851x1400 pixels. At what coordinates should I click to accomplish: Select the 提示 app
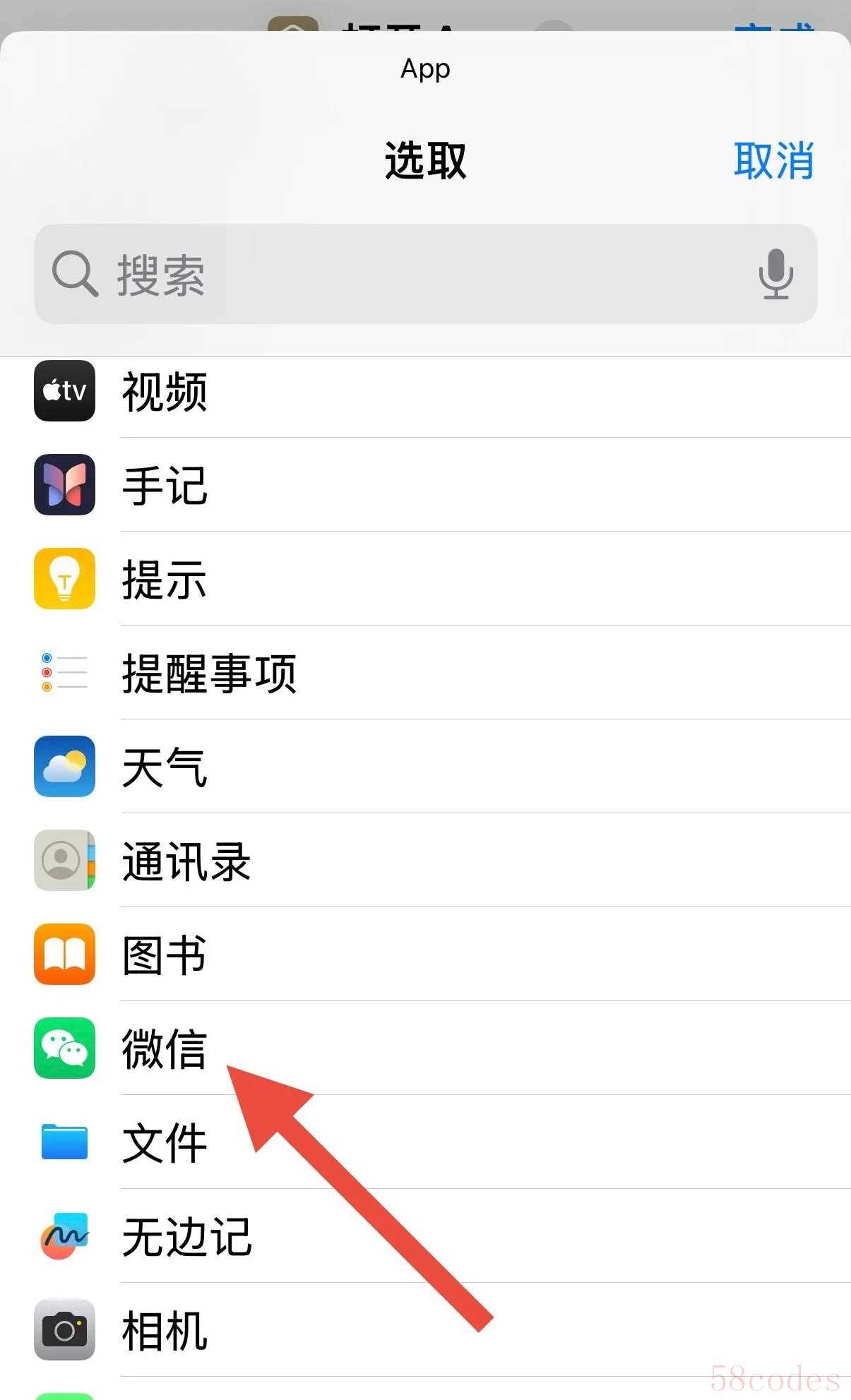(x=164, y=580)
